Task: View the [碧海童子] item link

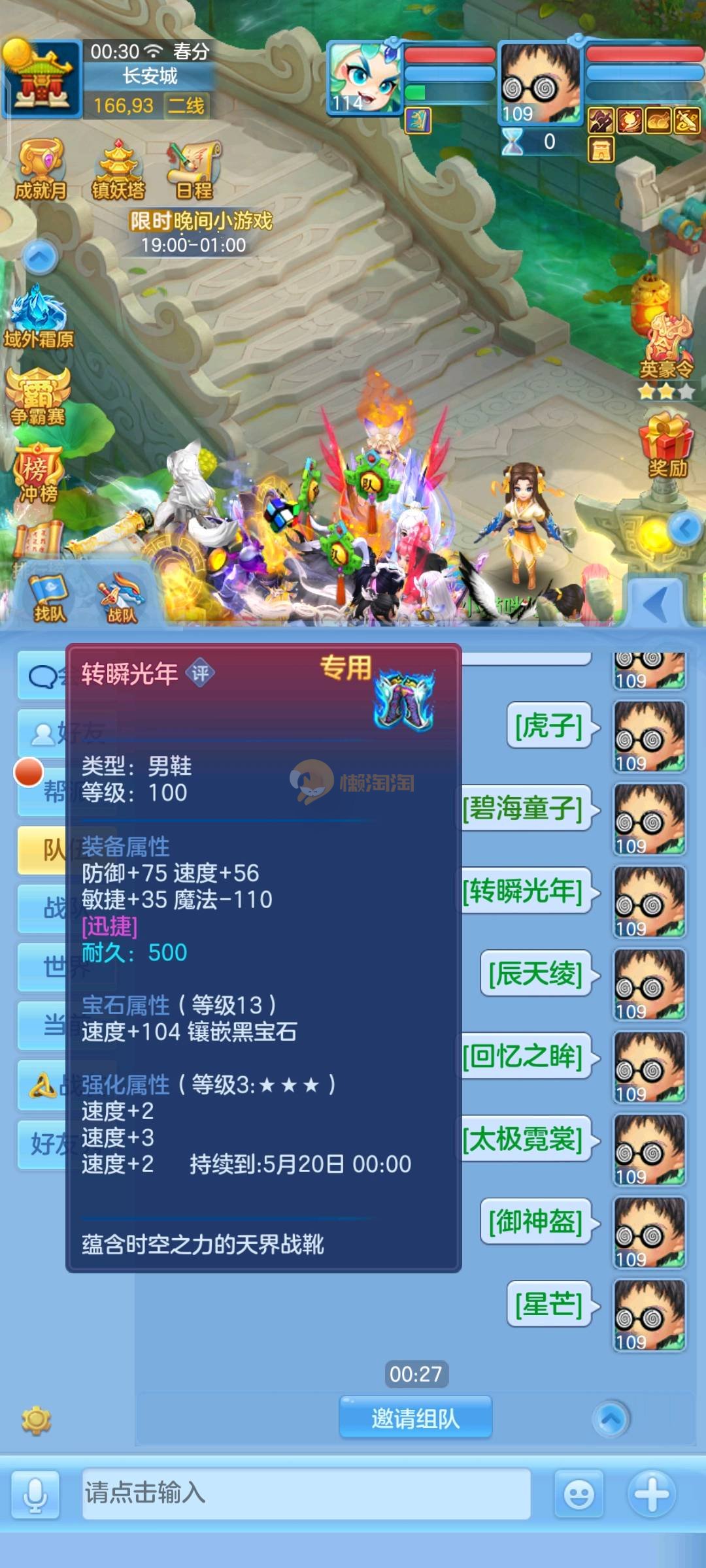Action: (x=524, y=809)
